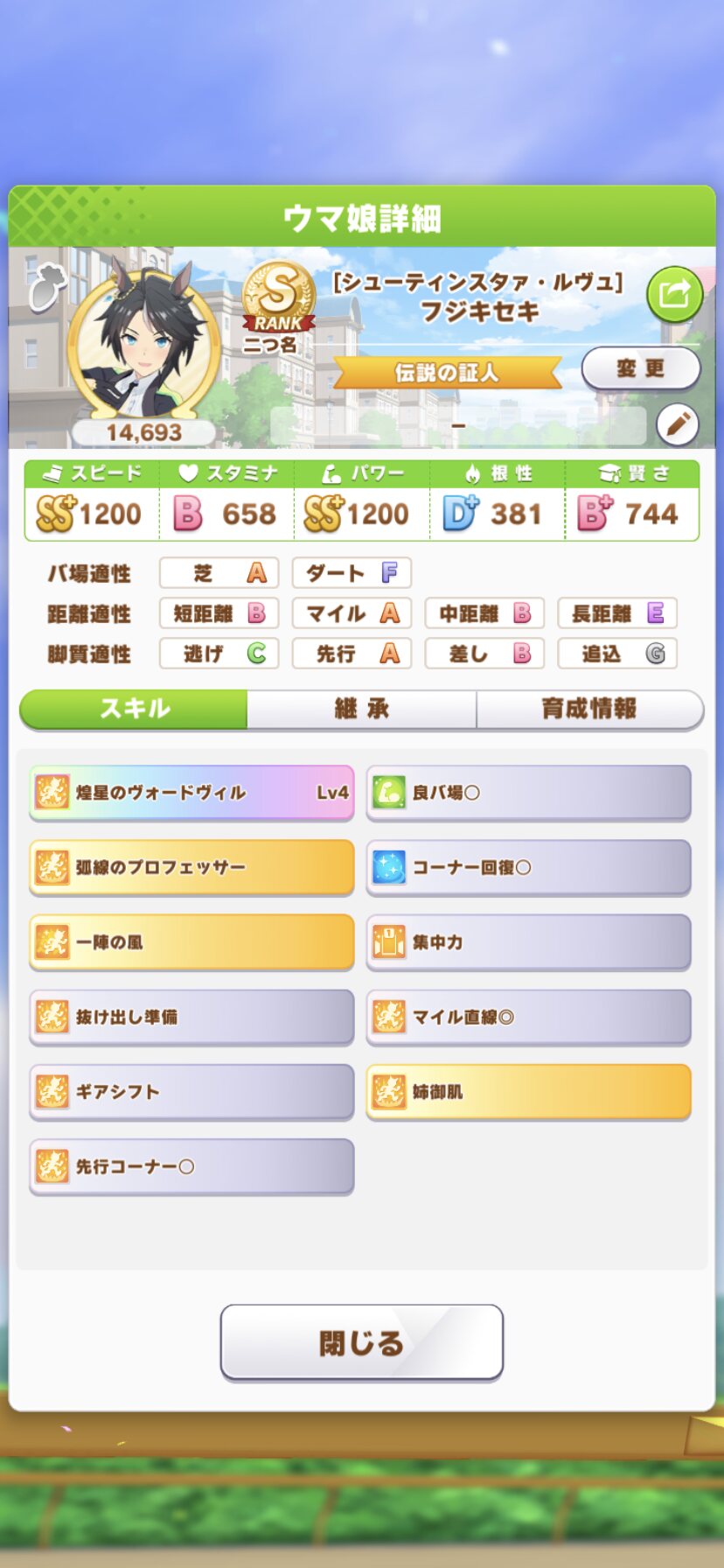Viewport: 724px width, 1568px height.
Task: Open the マイル直線◎ skill
Action: (x=528, y=1017)
